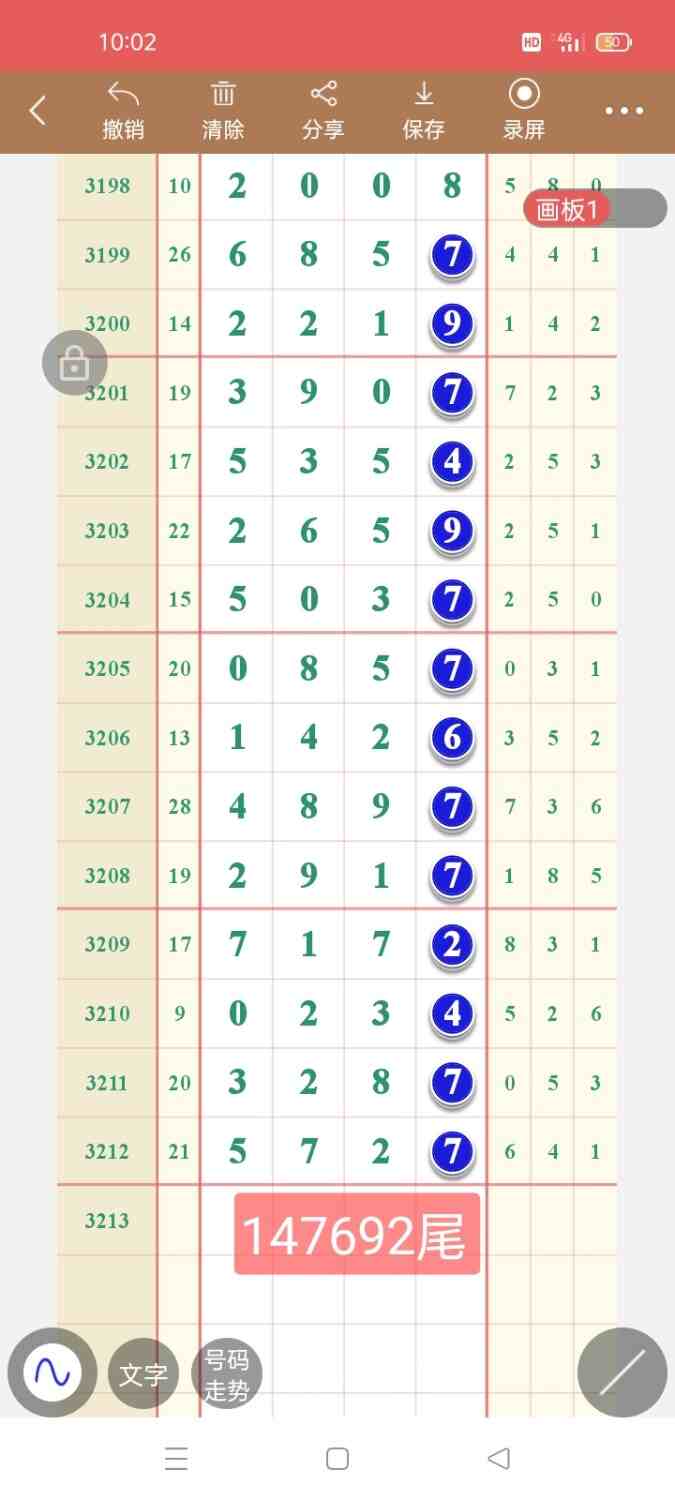
Task: Open the 号码走势 number trend view
Action: pos(226,1375)
